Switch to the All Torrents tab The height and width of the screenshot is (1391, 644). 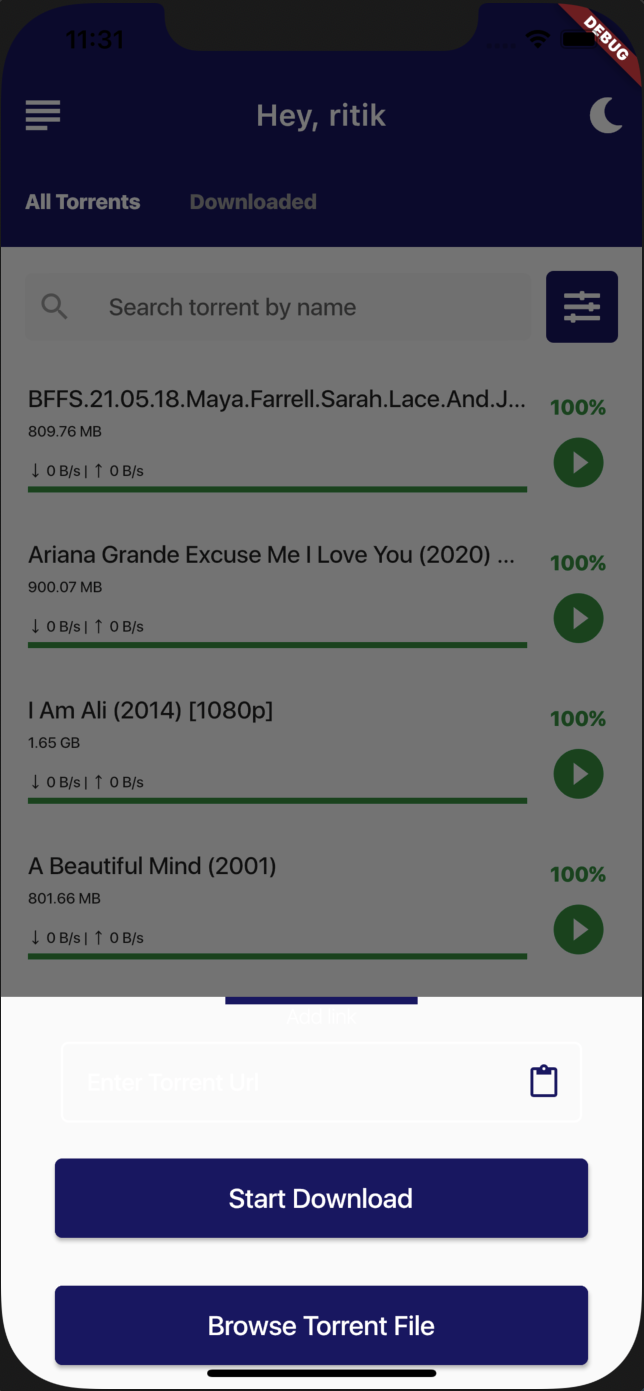83,202
